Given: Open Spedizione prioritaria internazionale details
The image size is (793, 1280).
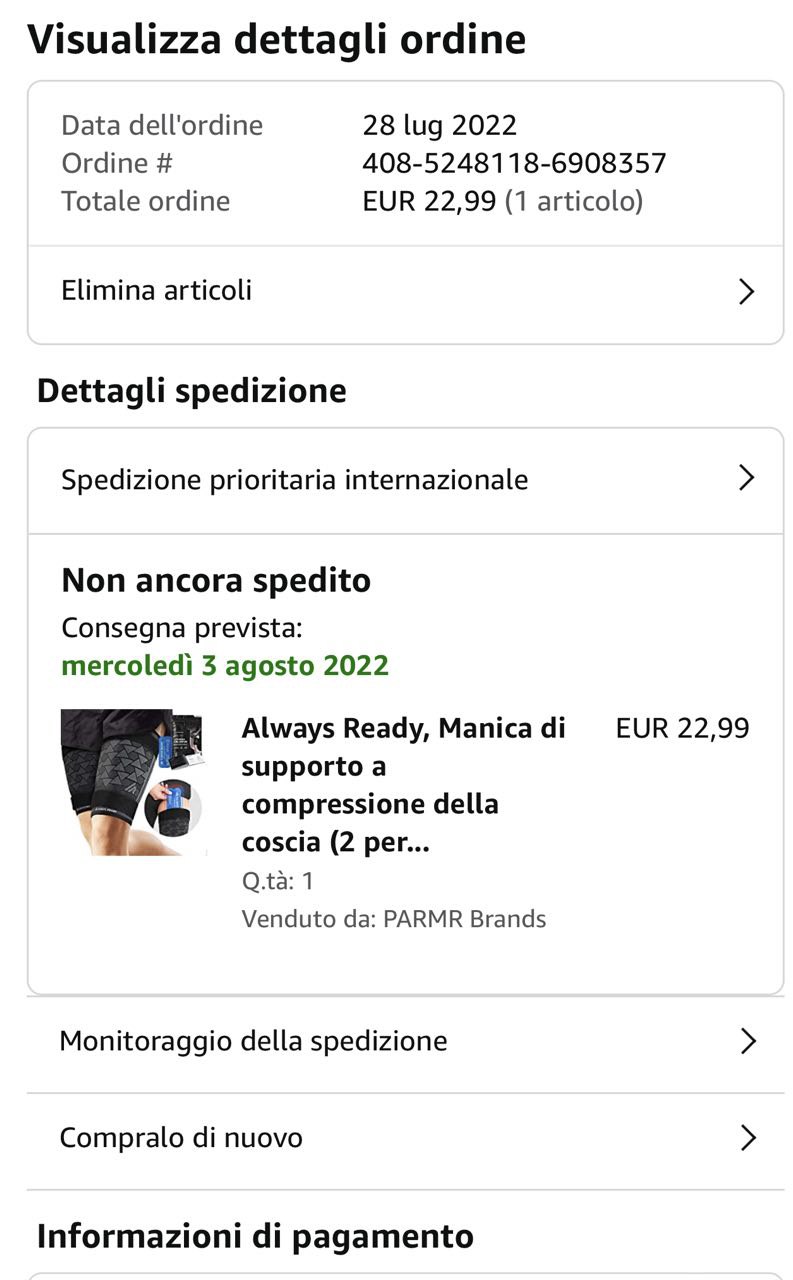Looking at the screenshot, I should click(x=405, y=480).
